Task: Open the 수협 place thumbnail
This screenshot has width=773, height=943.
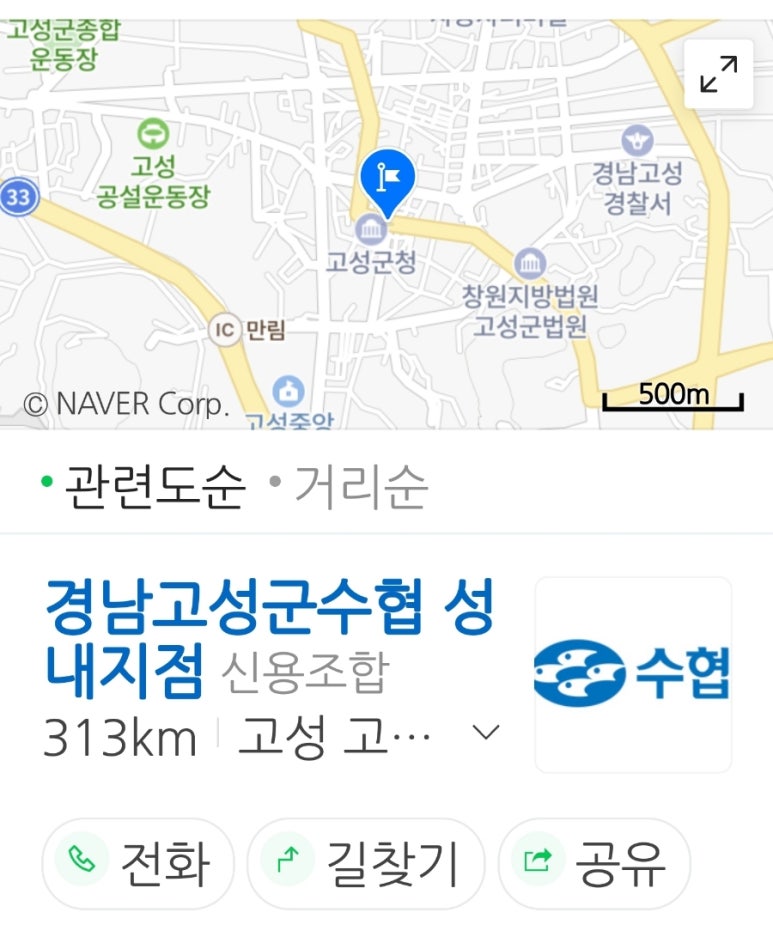Action: point(633,674)
